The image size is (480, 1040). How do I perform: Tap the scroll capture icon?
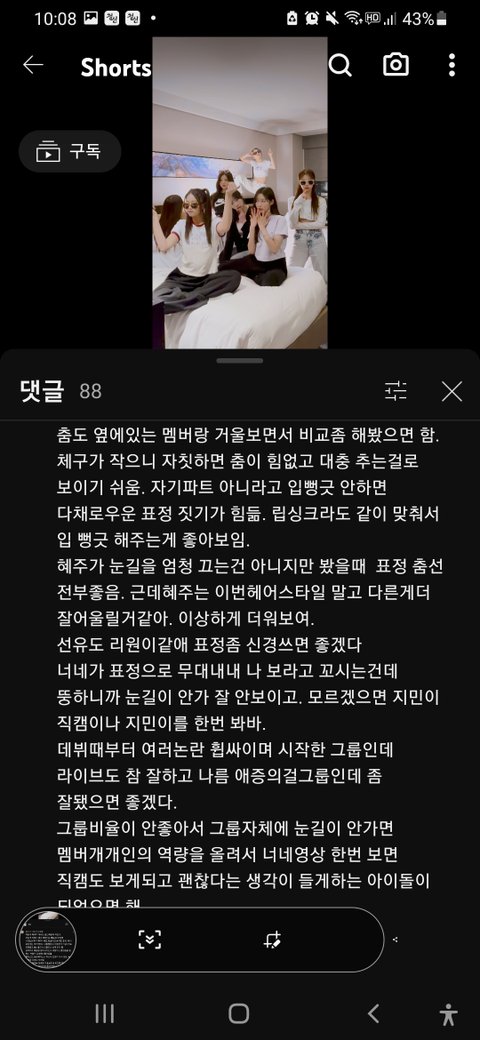coord(150,940)
